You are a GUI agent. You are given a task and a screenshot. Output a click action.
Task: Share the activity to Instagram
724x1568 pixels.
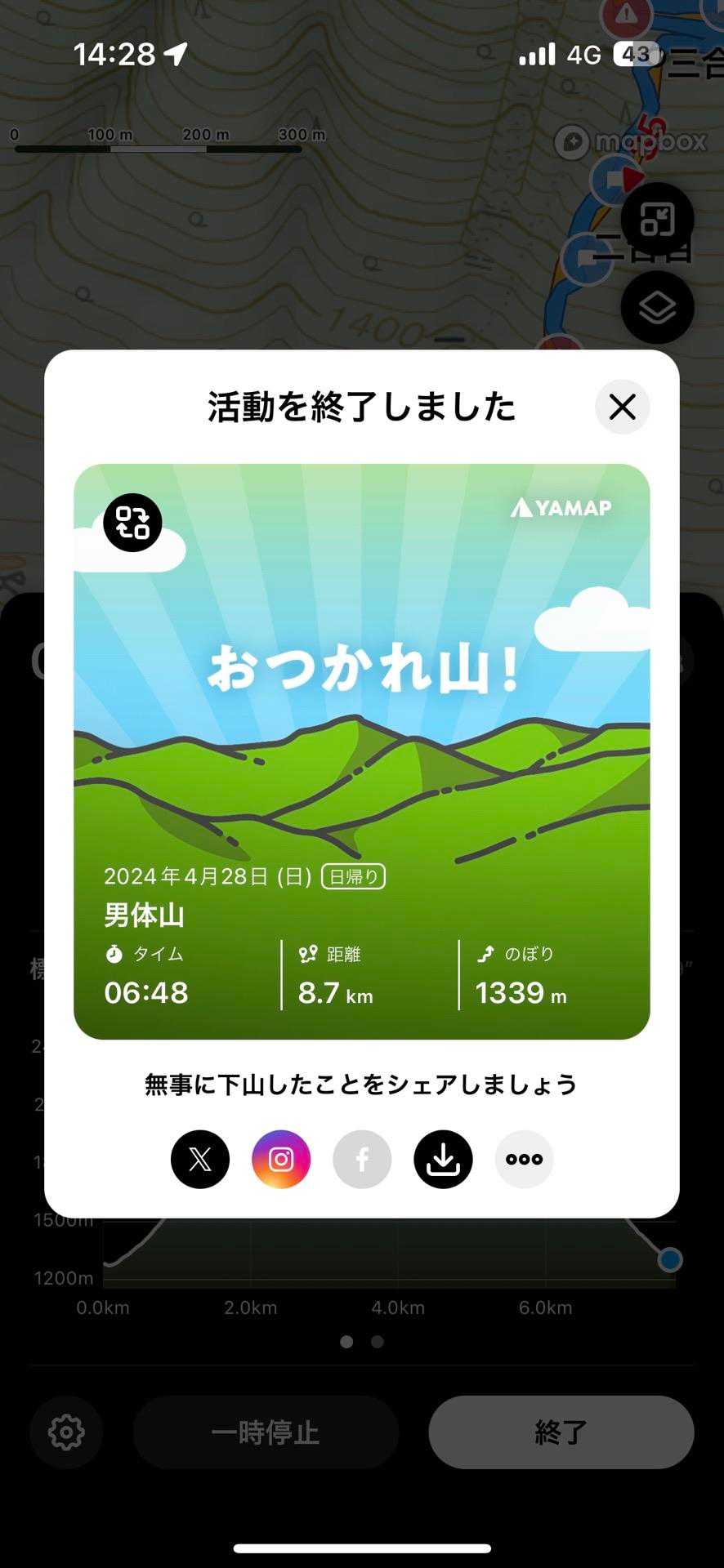click(281, 1159)
